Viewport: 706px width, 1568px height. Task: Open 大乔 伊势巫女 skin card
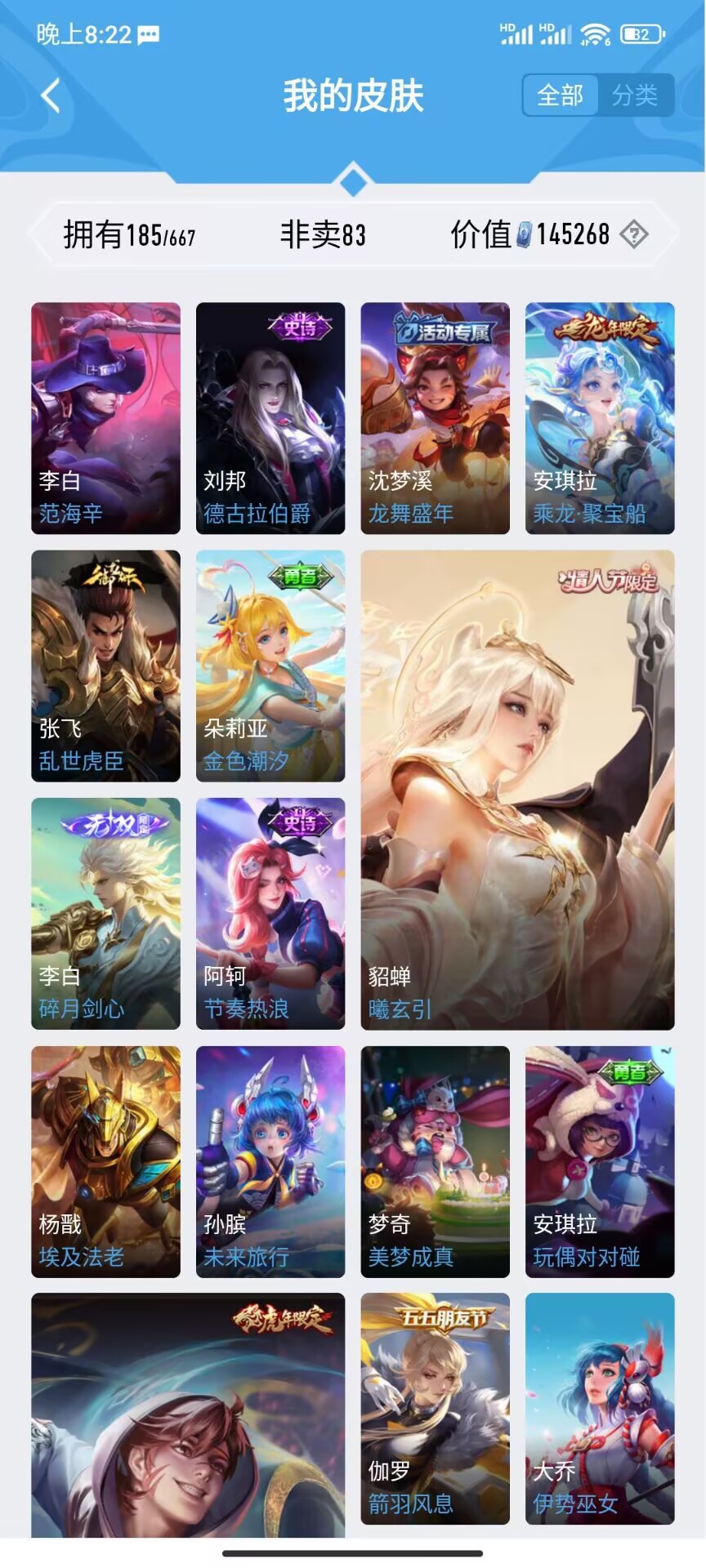click(x=600, y=1408)
